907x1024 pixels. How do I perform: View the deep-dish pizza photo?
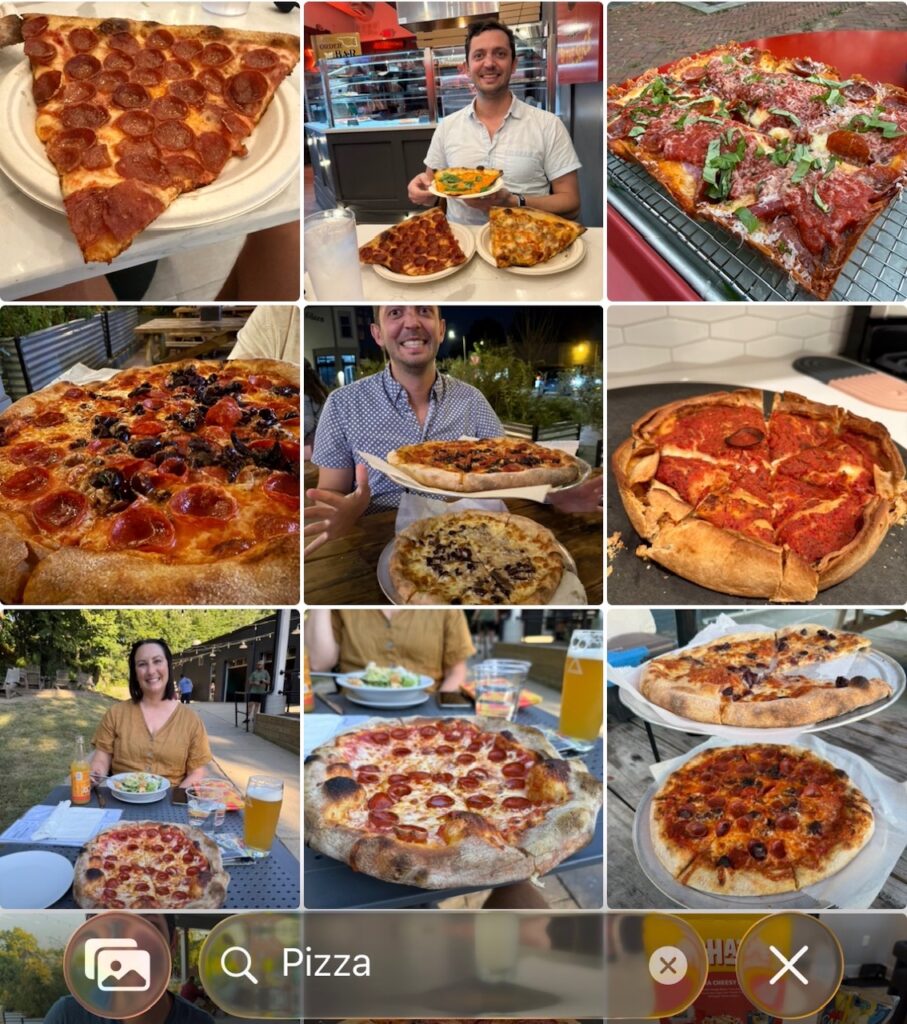coord(756,455)
